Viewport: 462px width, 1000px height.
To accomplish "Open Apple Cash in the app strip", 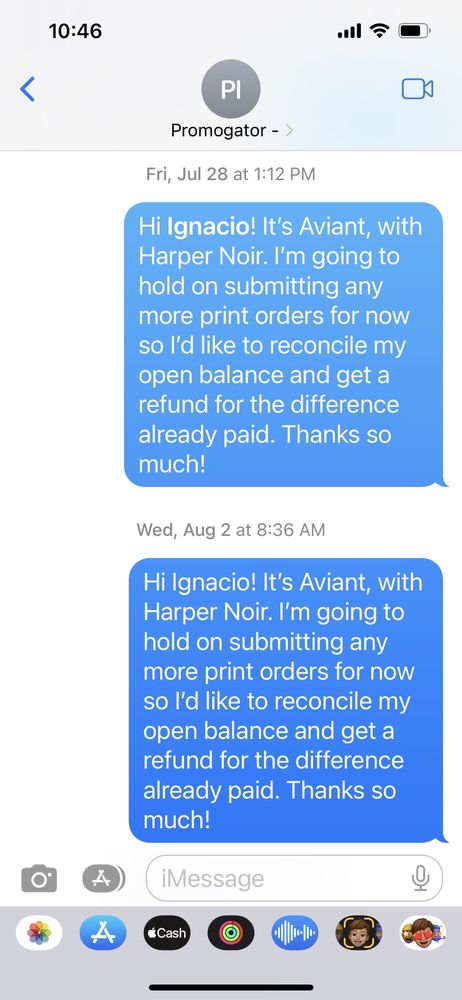I will [x=167, y=933].
